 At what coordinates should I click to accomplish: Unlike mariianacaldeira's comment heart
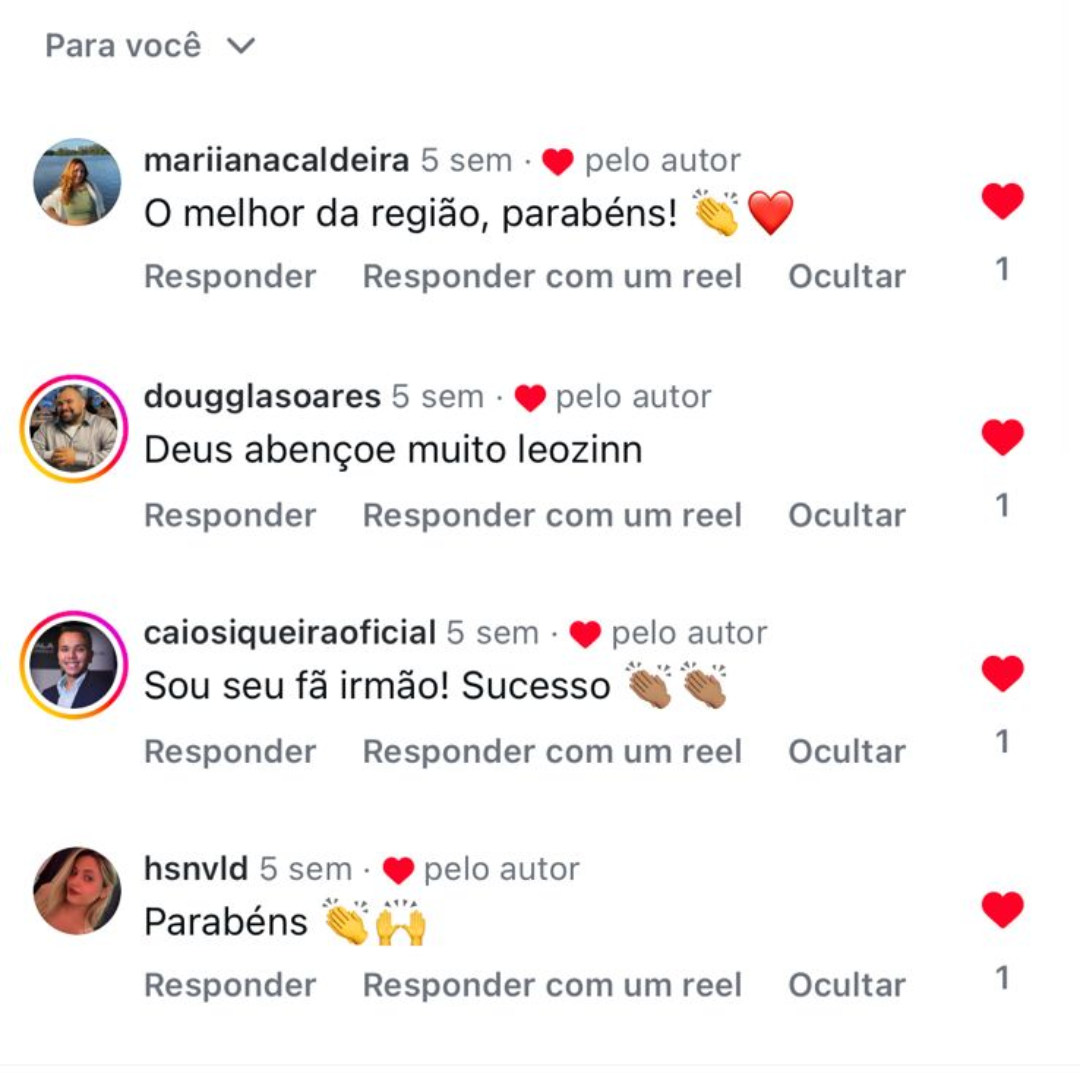click(1002, 201)
